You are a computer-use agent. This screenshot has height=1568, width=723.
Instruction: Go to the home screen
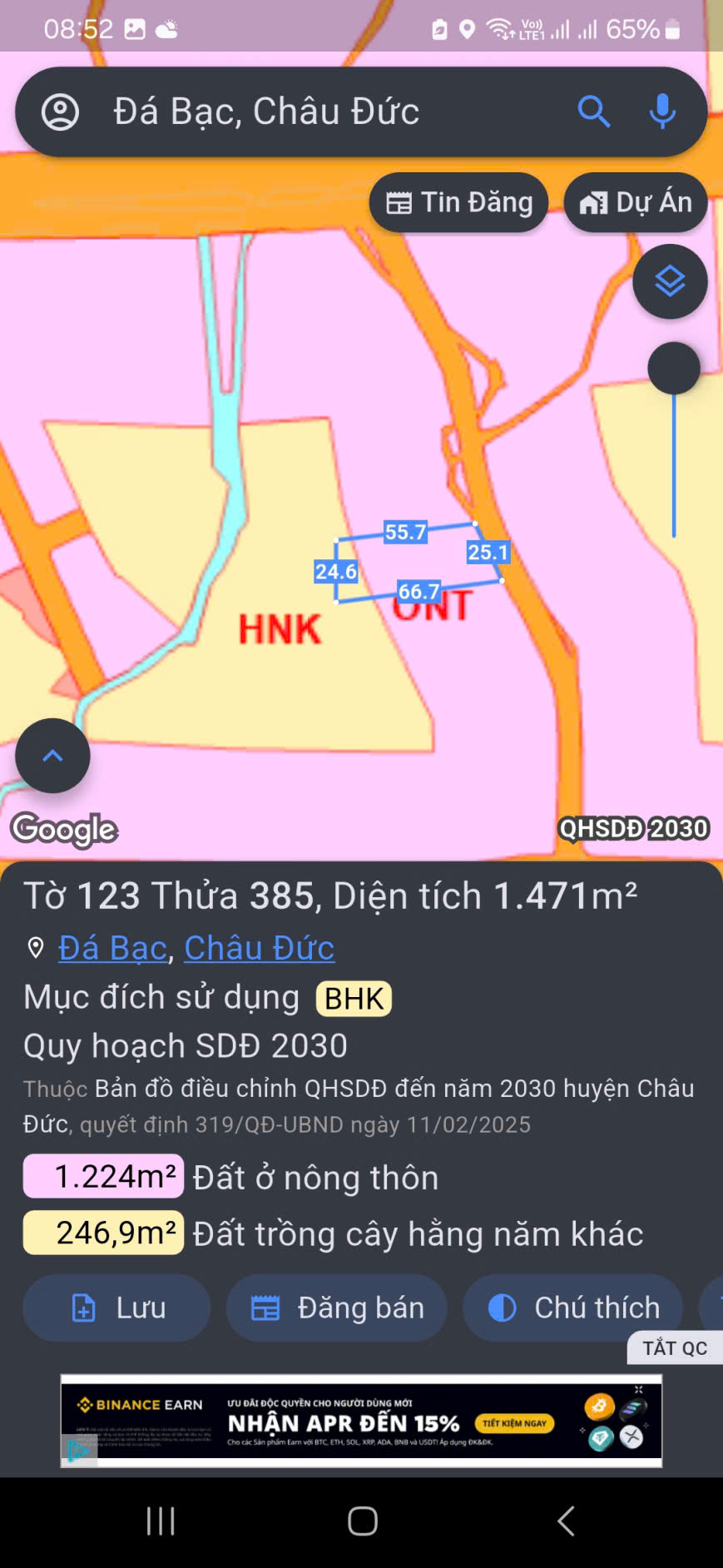pyautogui.click(x=363, y=1521)
